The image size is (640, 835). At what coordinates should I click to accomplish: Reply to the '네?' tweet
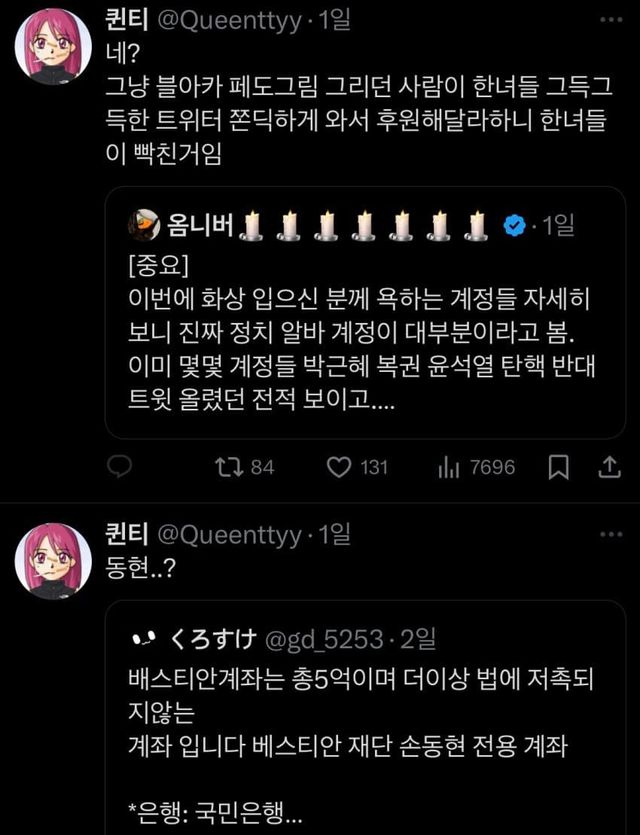click(x=120, y=467)
